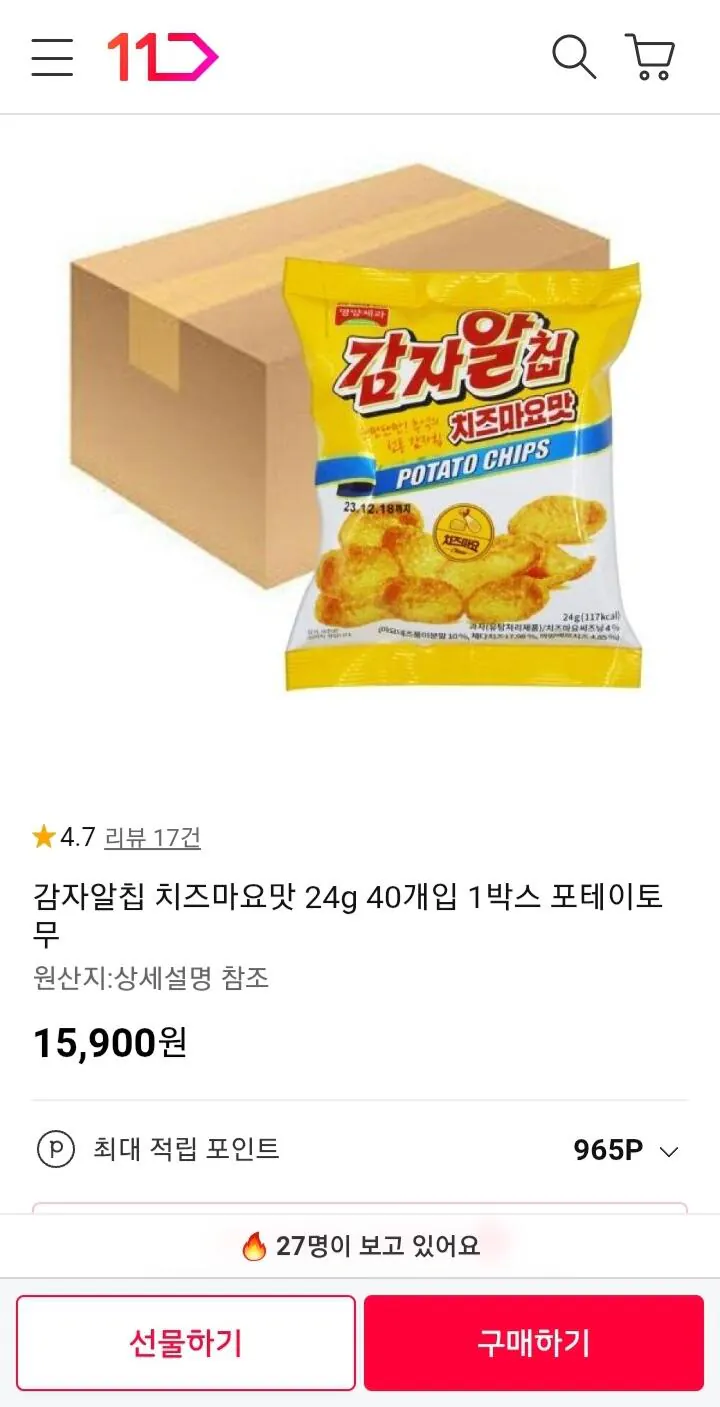The height and width of the screenshot is (1407, 720).
Task: Open the hamburger menu
Action: click(52, 57)
